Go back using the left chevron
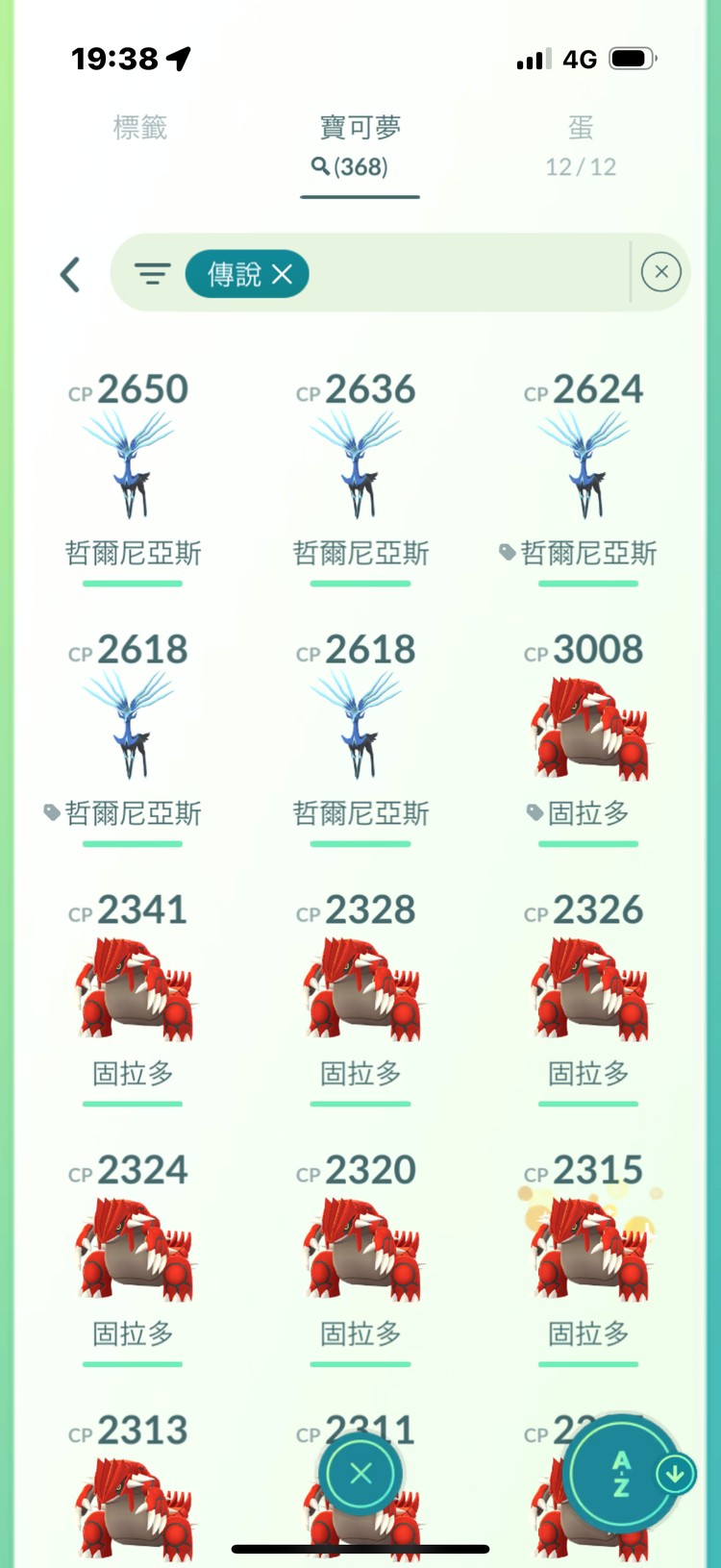 tap(70, 274)
